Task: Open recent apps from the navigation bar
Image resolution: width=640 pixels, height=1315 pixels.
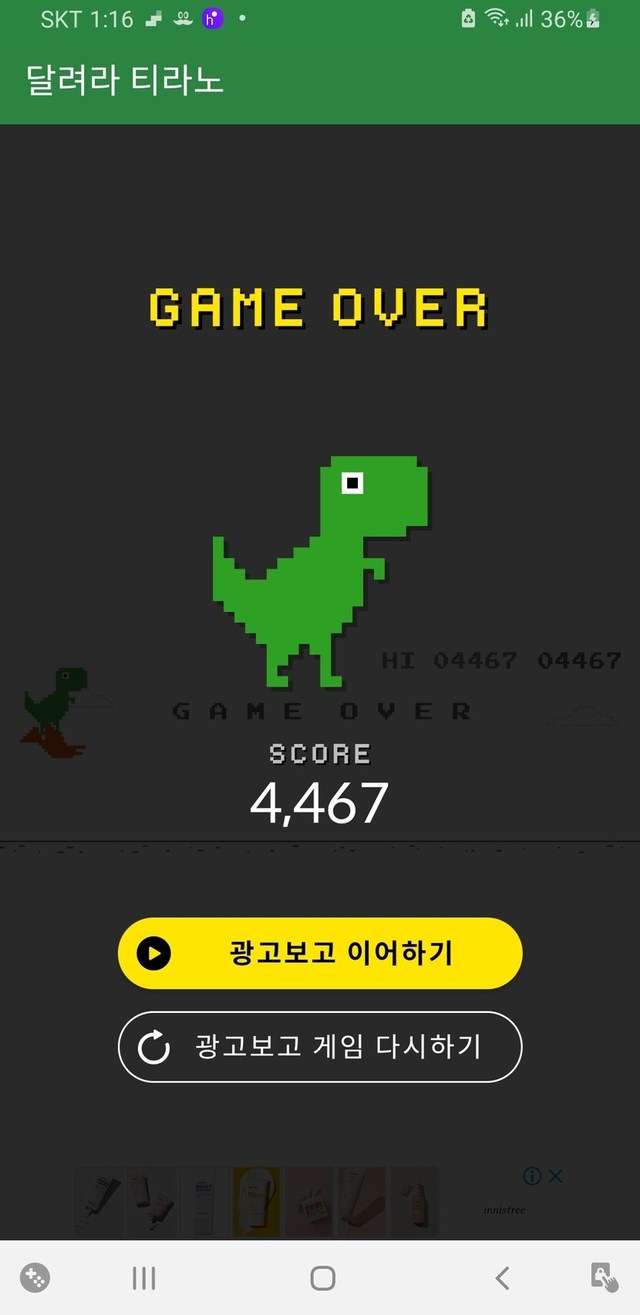Action: pyautogui.click(x=144, y=1277)
